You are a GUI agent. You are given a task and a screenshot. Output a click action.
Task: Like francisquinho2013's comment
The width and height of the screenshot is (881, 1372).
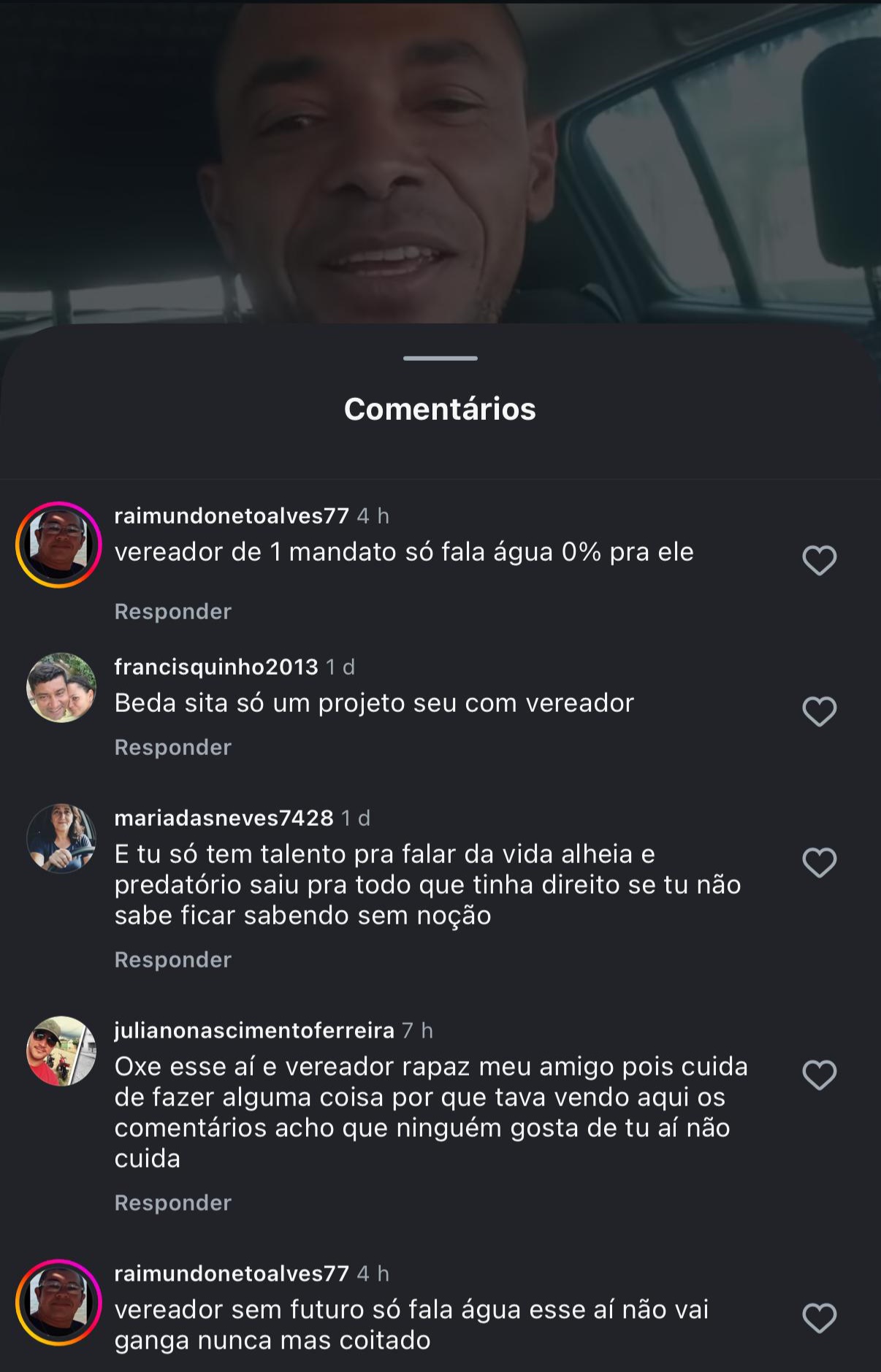819,711
